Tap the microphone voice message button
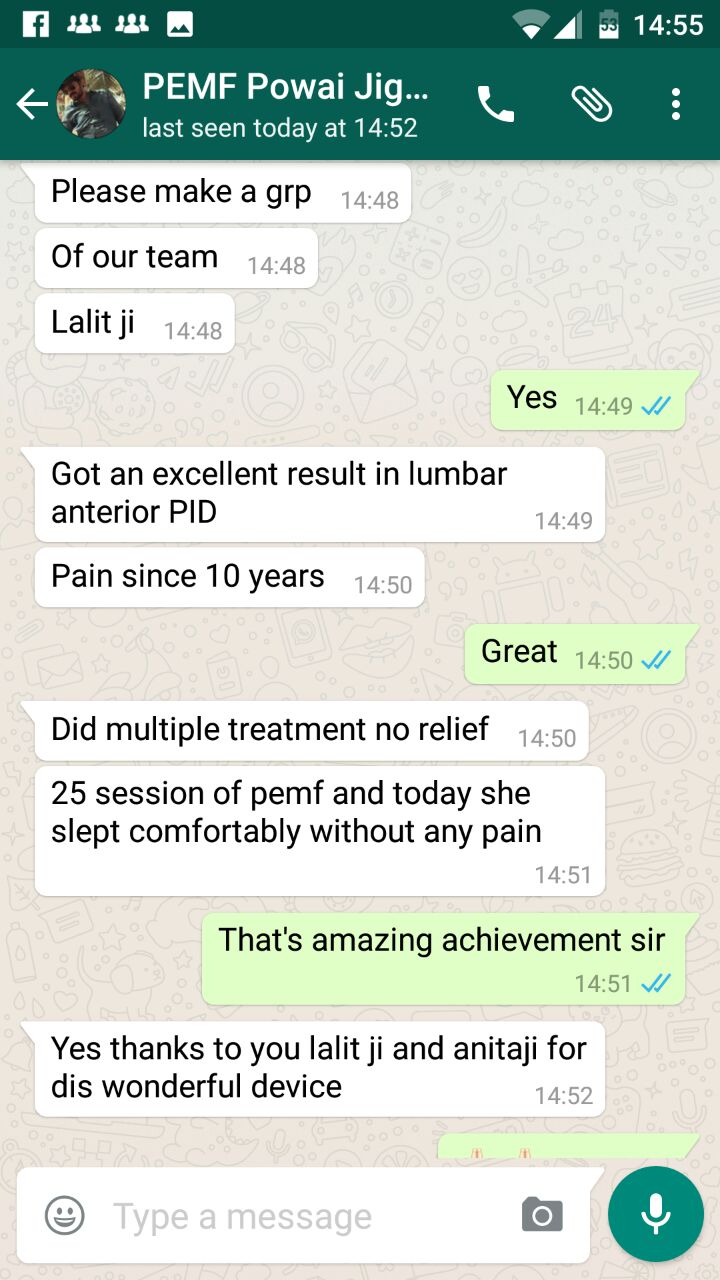720x1280 pixels. click(656, 1214)
